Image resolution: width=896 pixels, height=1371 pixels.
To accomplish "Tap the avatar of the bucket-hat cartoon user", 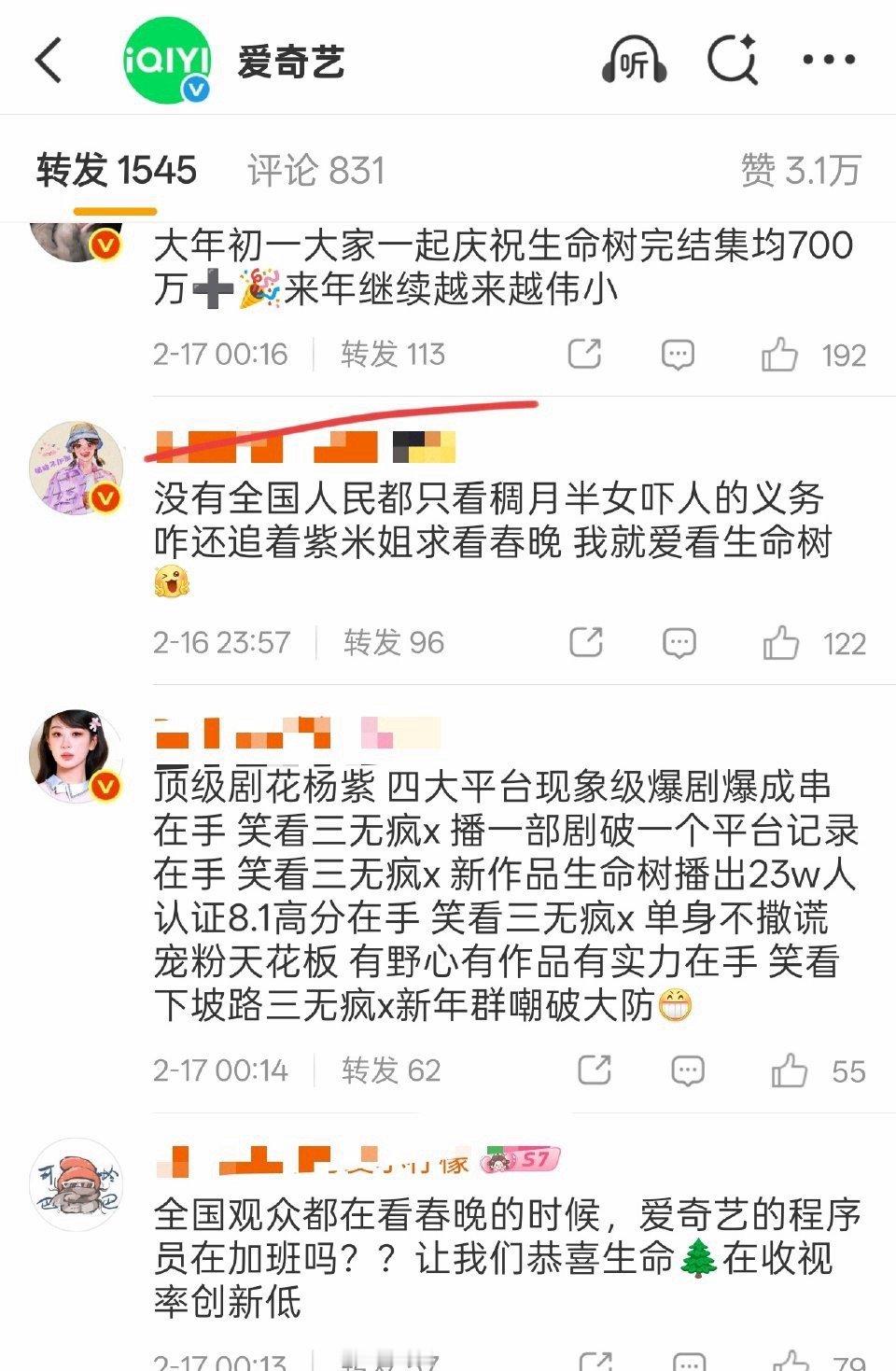I will tap(78, 468).
